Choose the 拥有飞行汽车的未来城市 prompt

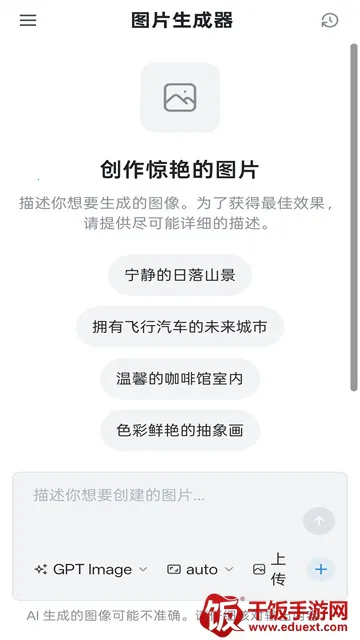[180, 327]
